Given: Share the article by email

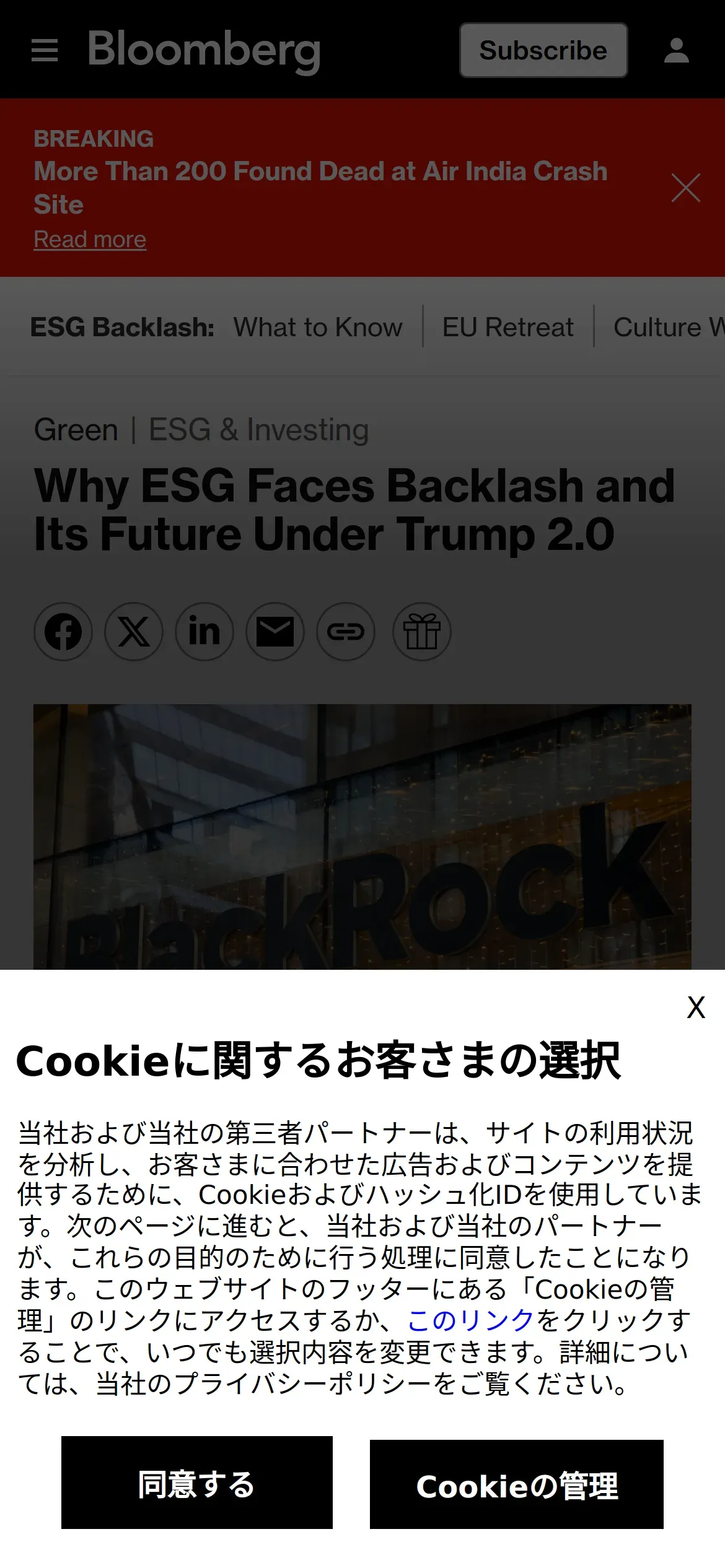Looking at the screenshot, I should coord(275,632).
